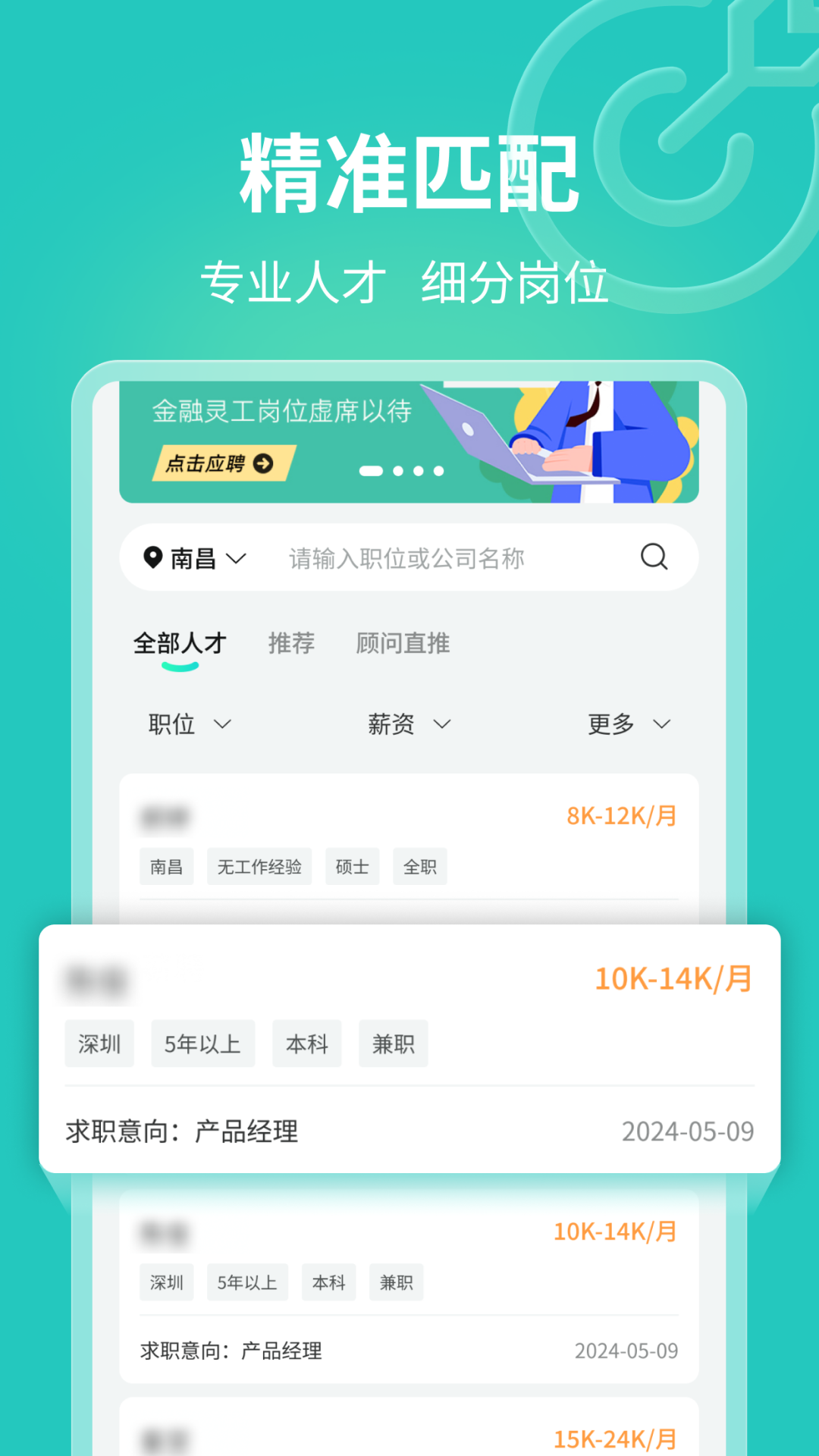Switch to the 顾问直推 tab

402,643
